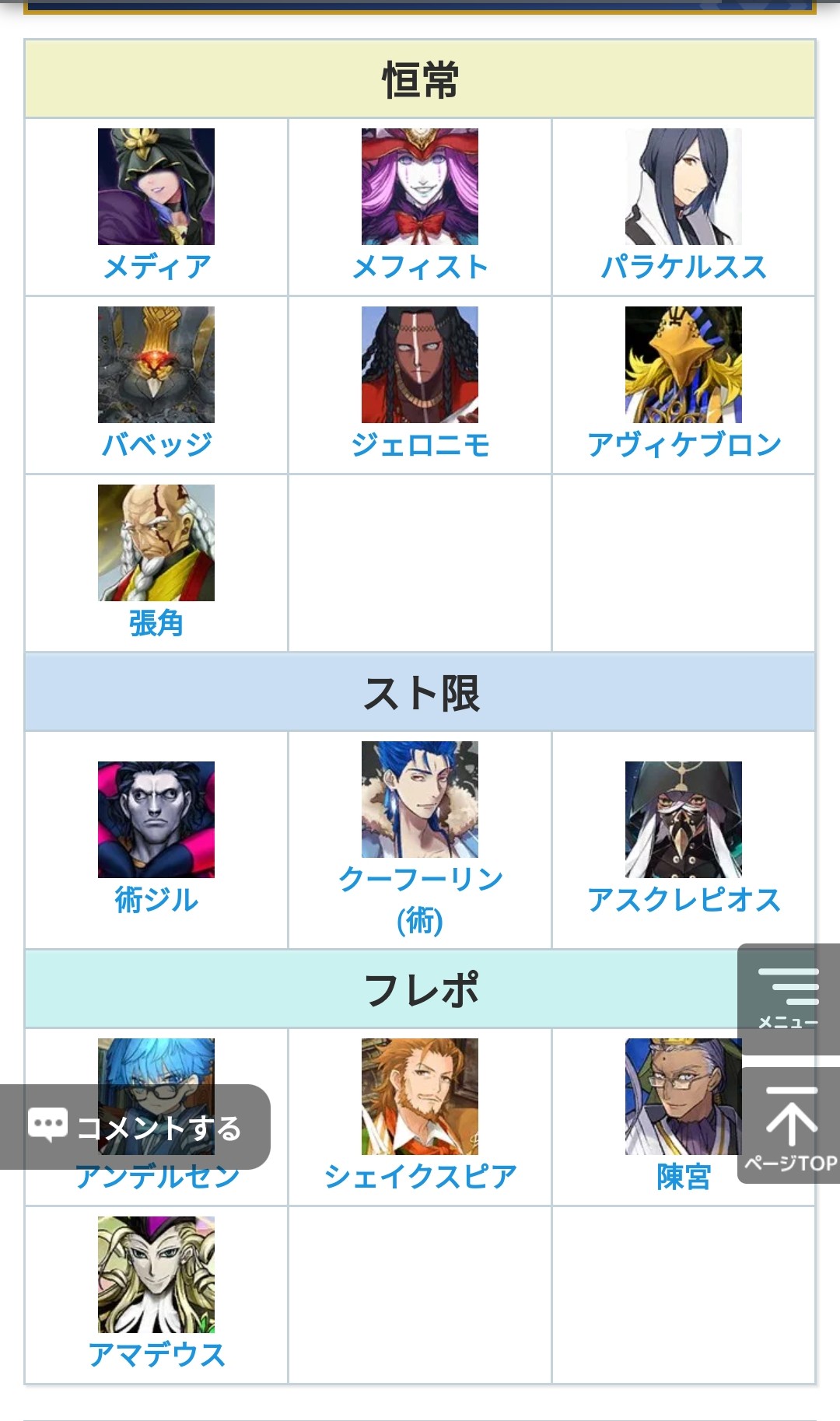Open the メディア character link
This screenshot has height=1421, width=840.
click(156, 267)
